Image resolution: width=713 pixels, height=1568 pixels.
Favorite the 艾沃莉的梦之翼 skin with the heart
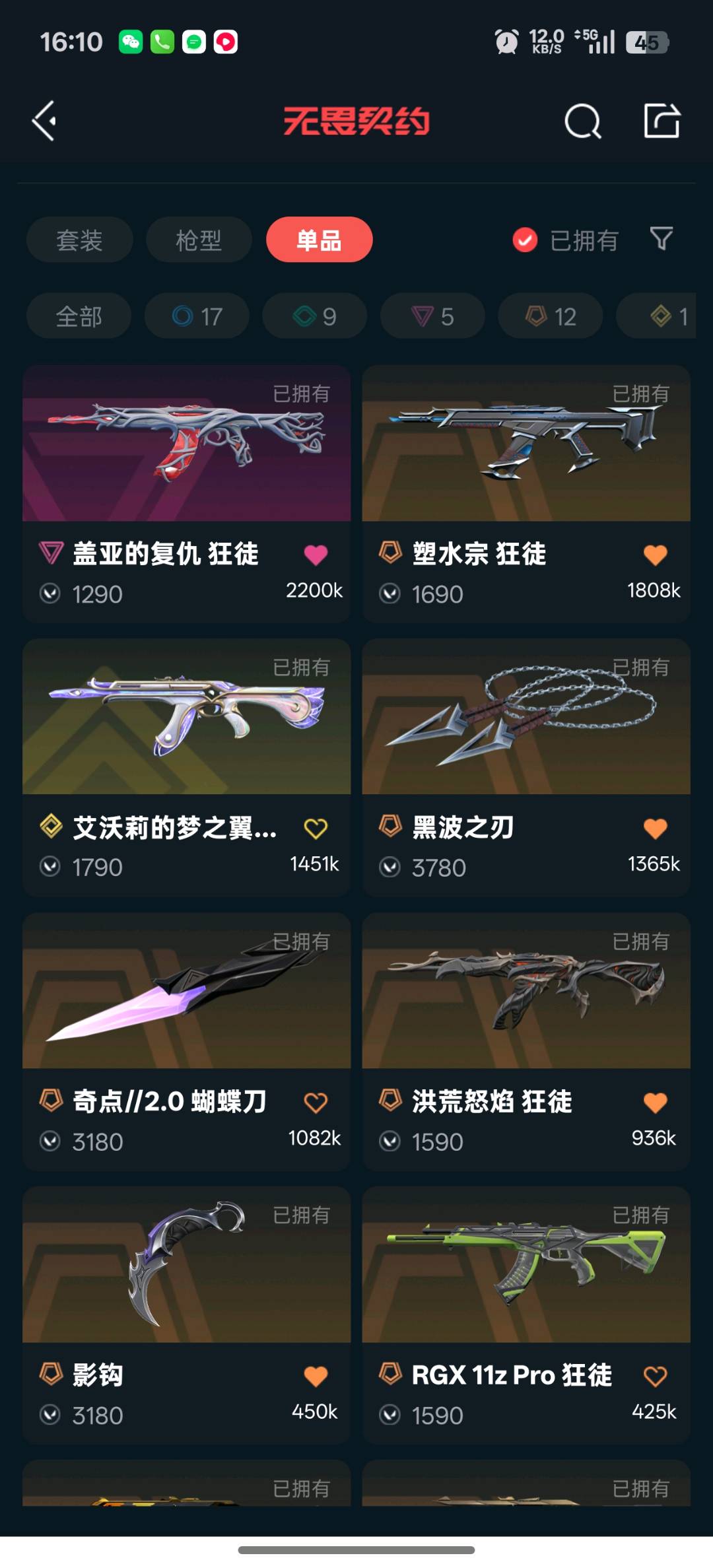(x=316, y=828)
